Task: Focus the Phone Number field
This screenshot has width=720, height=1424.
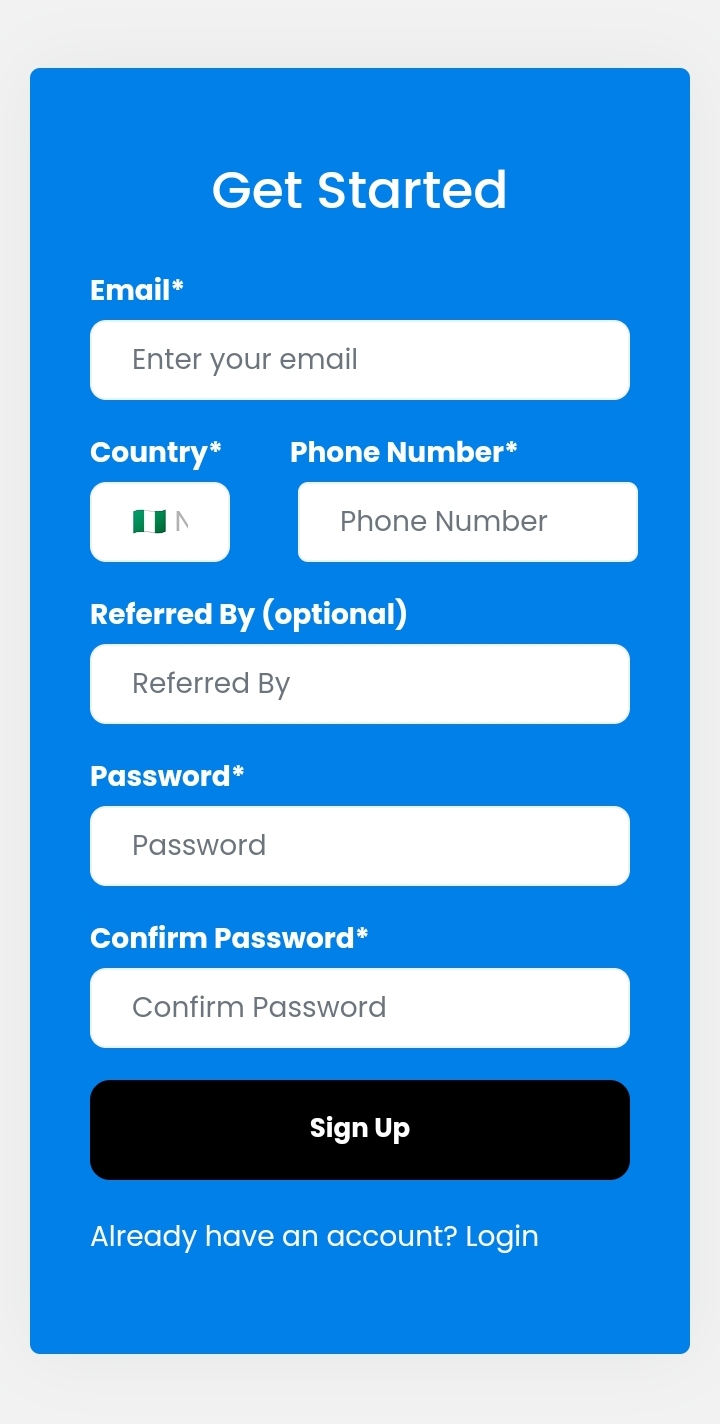Action: pos(467,522)
